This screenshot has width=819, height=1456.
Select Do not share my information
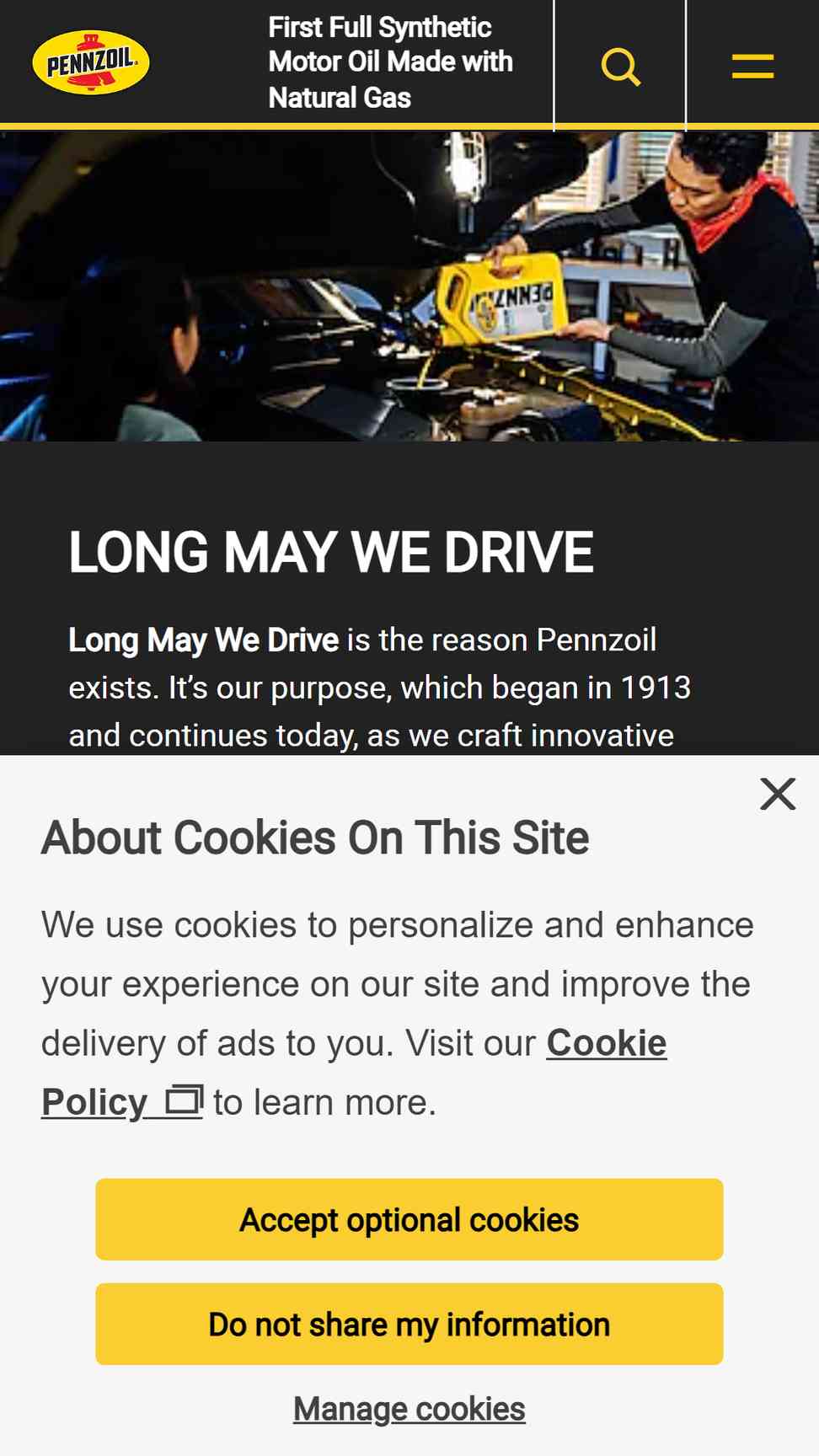409,1324
